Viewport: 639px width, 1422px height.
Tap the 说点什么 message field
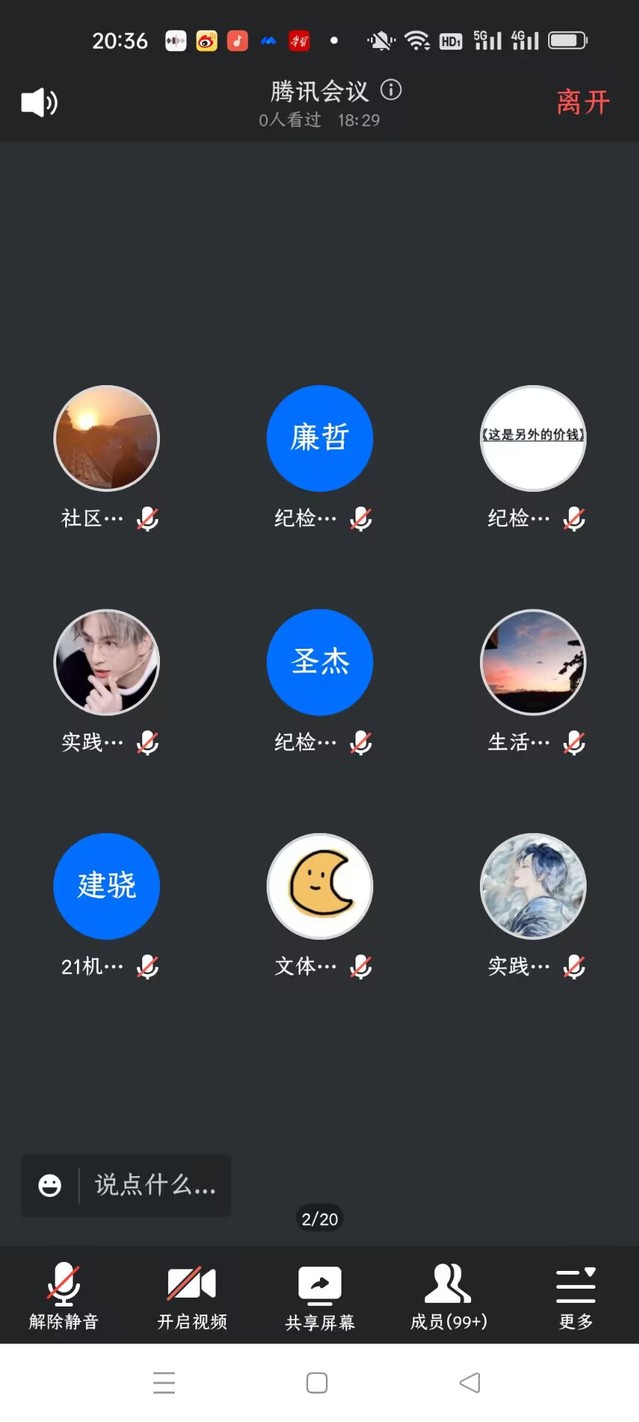(x=155, y=1185)
